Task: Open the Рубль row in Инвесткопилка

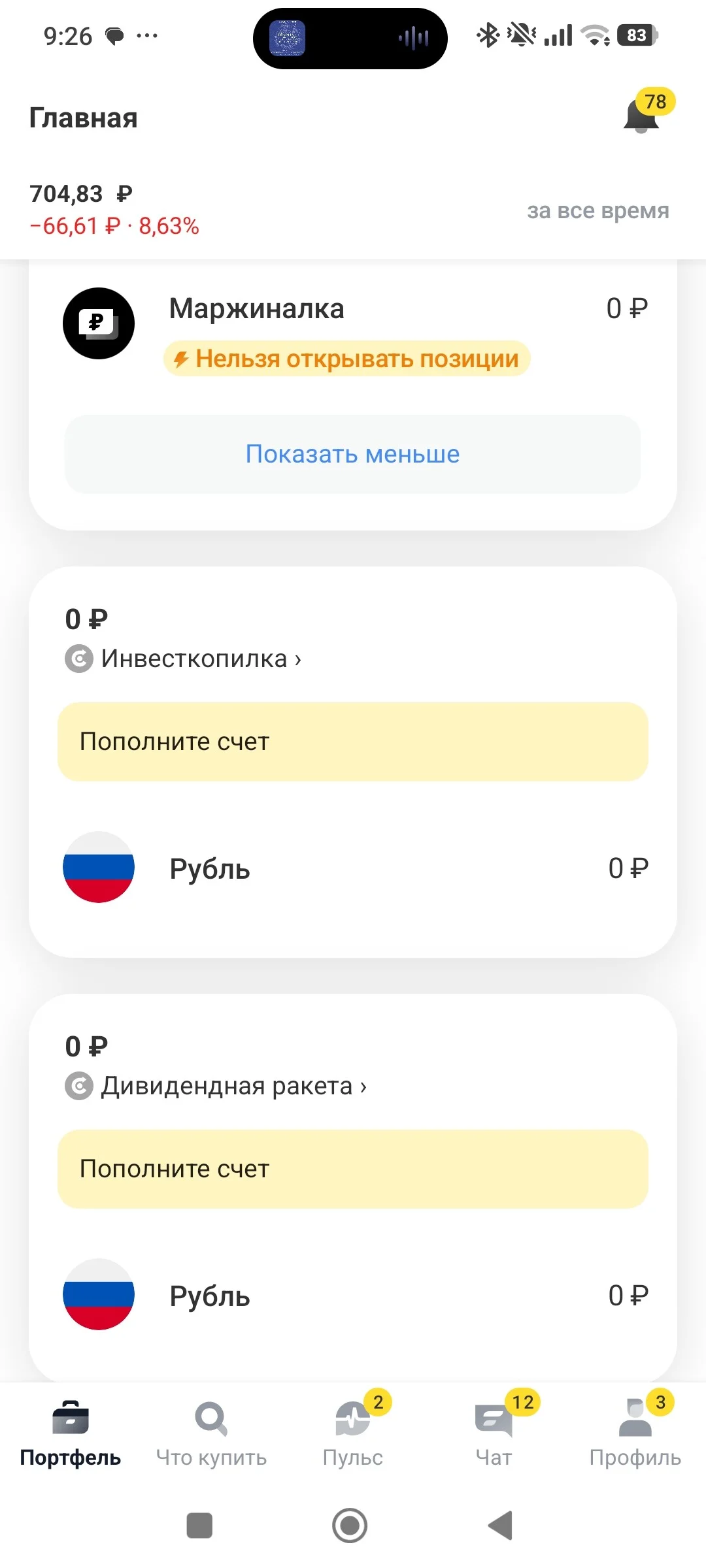Action: (353, 868)
